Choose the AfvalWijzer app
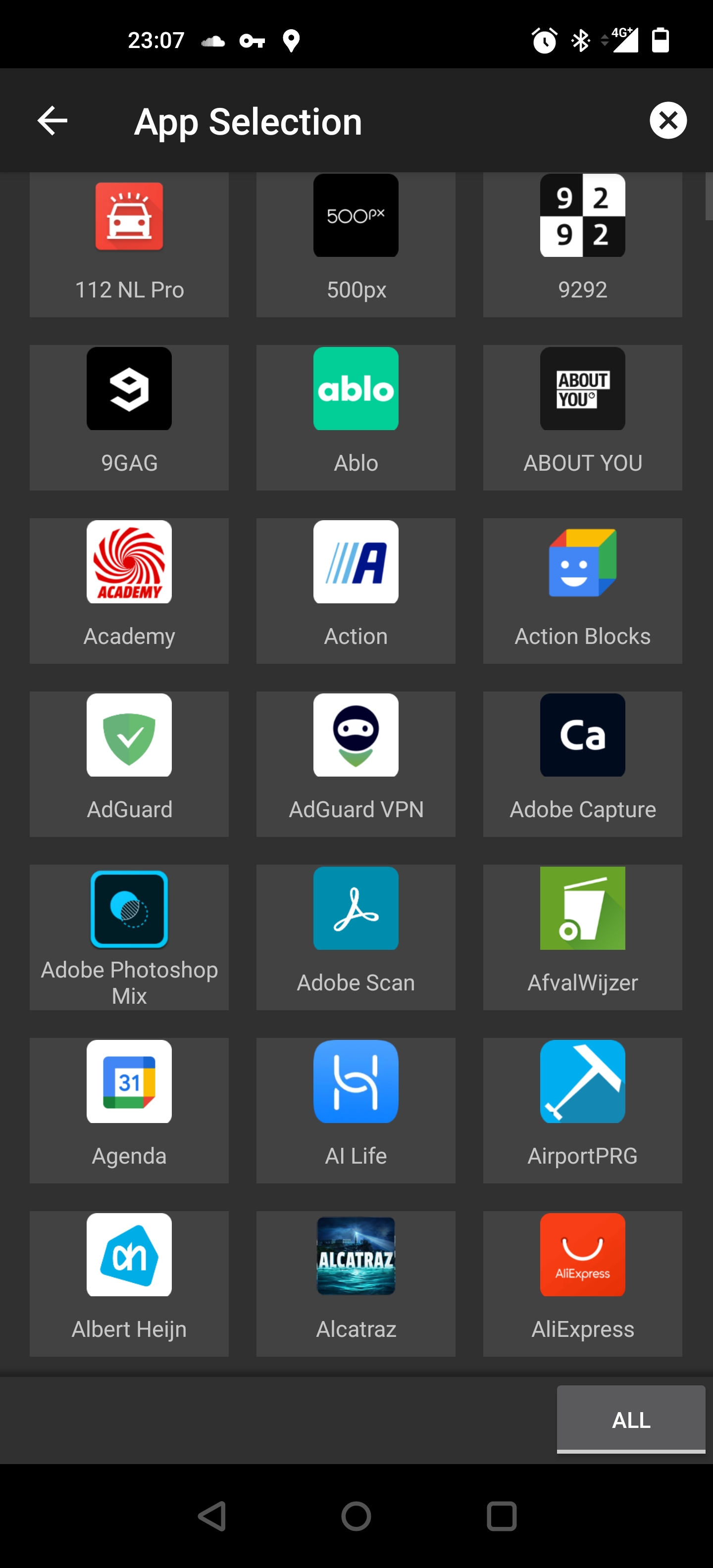This screenshot has height=1568, width=713. (x=582, y=937)
